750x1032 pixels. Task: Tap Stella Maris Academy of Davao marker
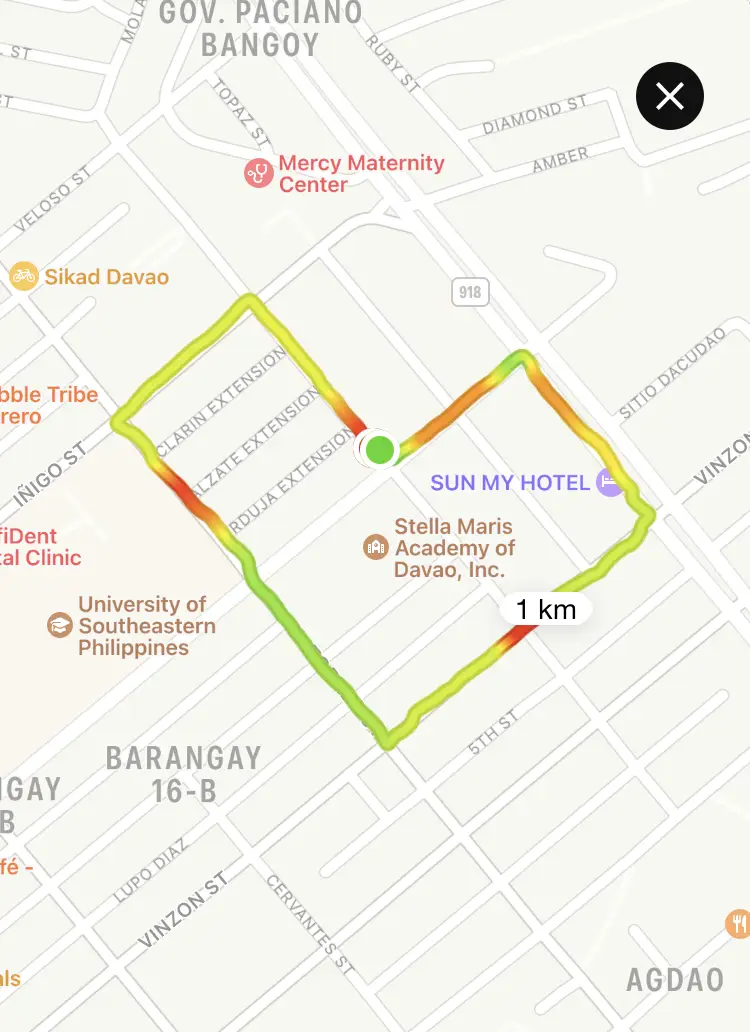click(376, 547)
